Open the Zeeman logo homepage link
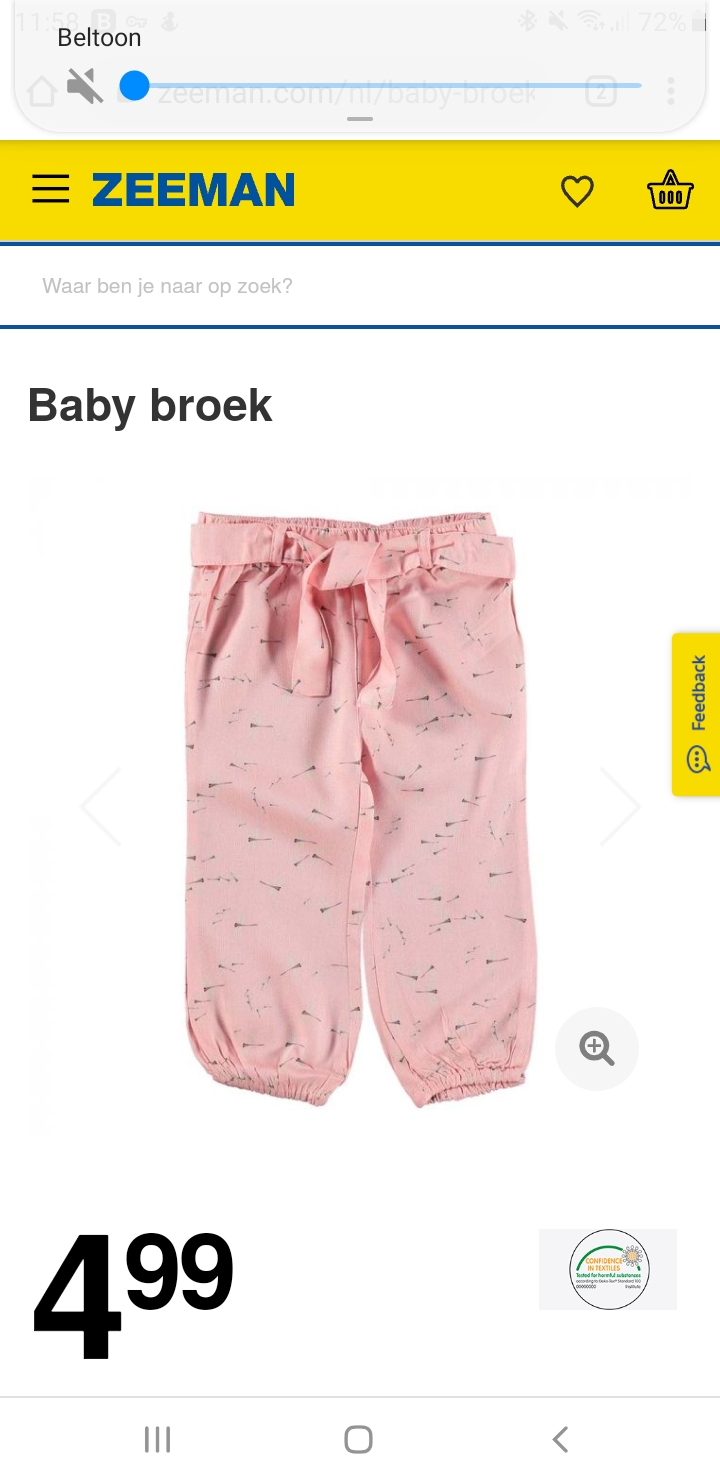The image size is (720, 1480). pyautogui.click(x=193, y=190)
